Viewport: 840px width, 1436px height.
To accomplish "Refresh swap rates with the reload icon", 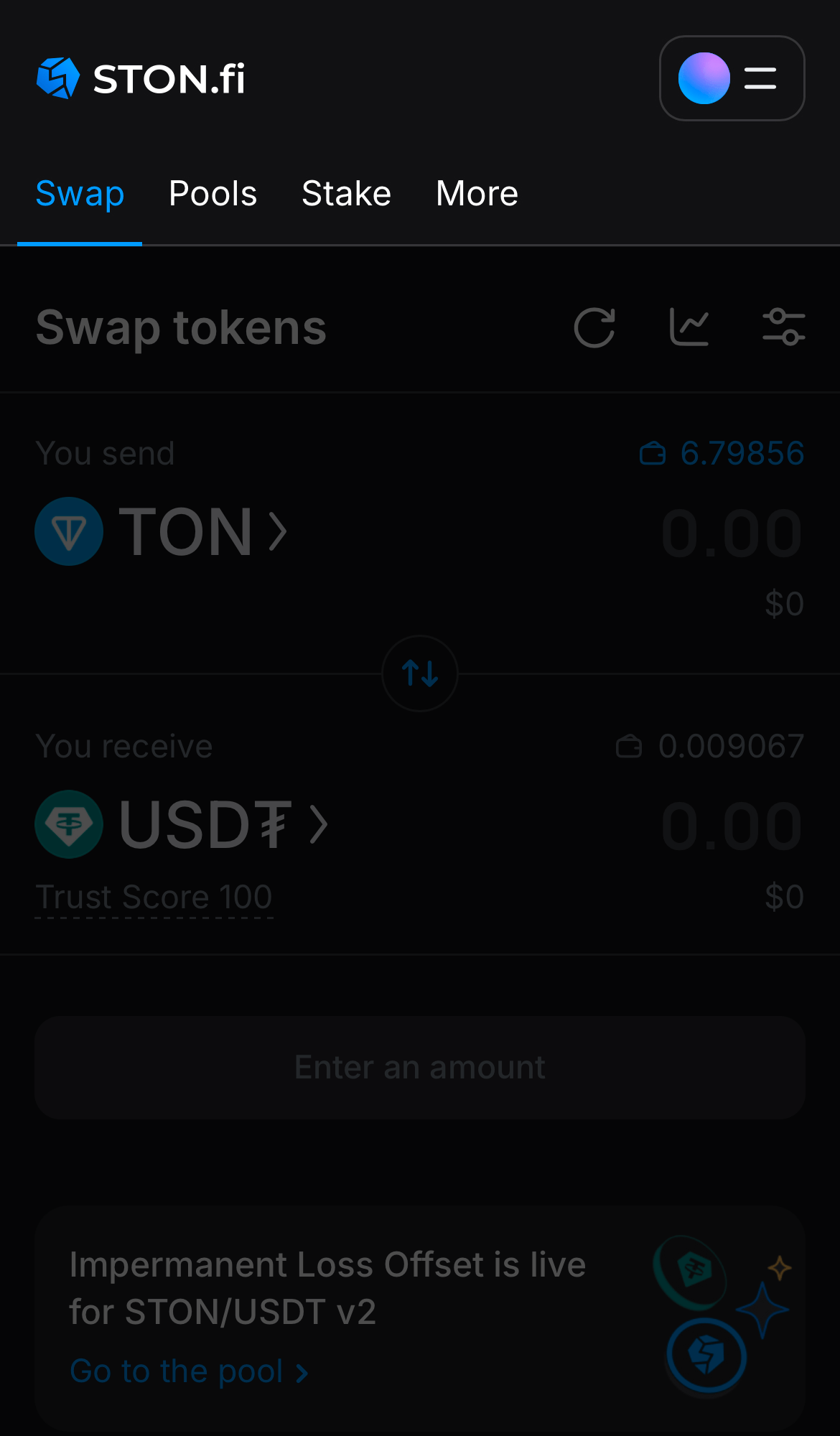I will pyautogui.click(x=594, y=327).
